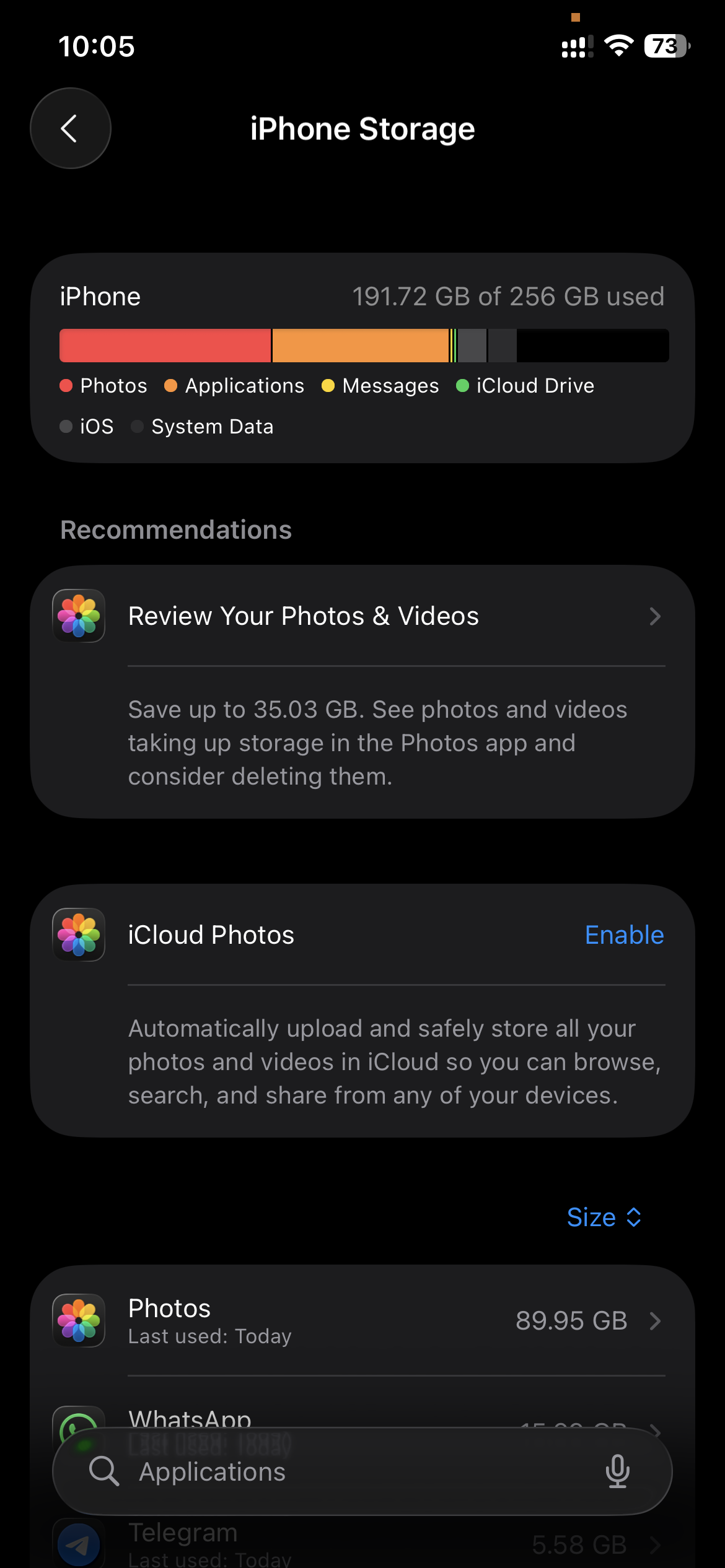This screenshot has height=1568, width=725.
Task: Enable iCloud Photos
Action: [x=624, y=935]
